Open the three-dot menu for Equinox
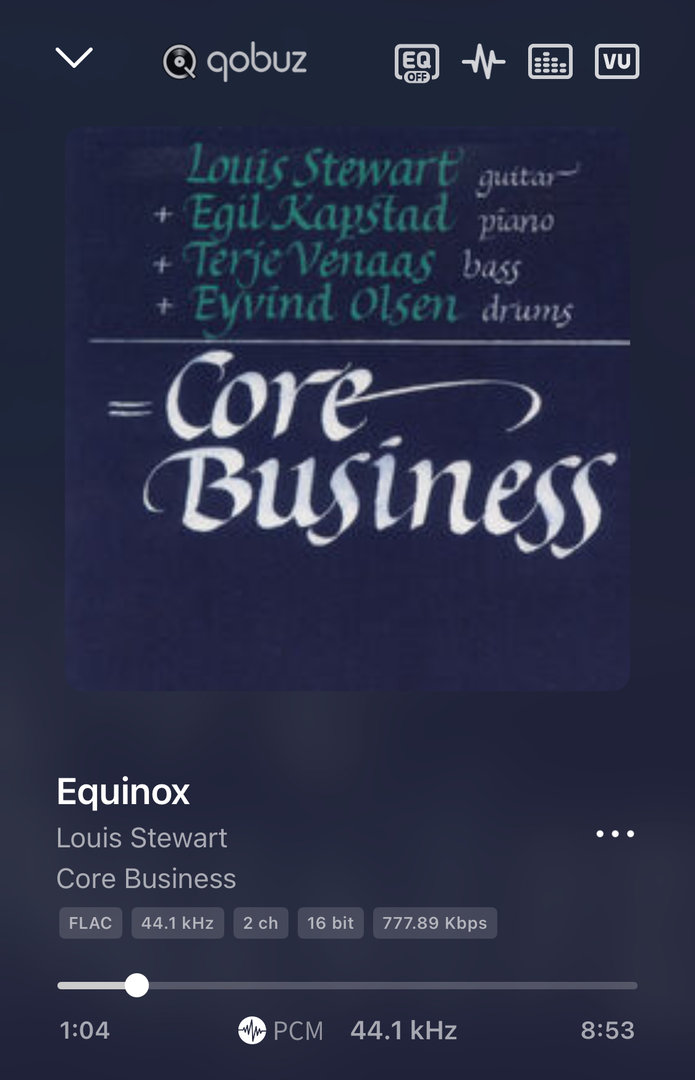 (615, 834)
